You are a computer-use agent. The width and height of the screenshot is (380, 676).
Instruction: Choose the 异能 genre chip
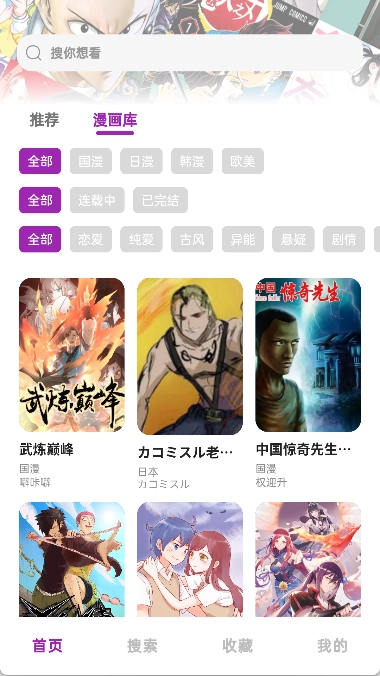(x=243, y=239)
